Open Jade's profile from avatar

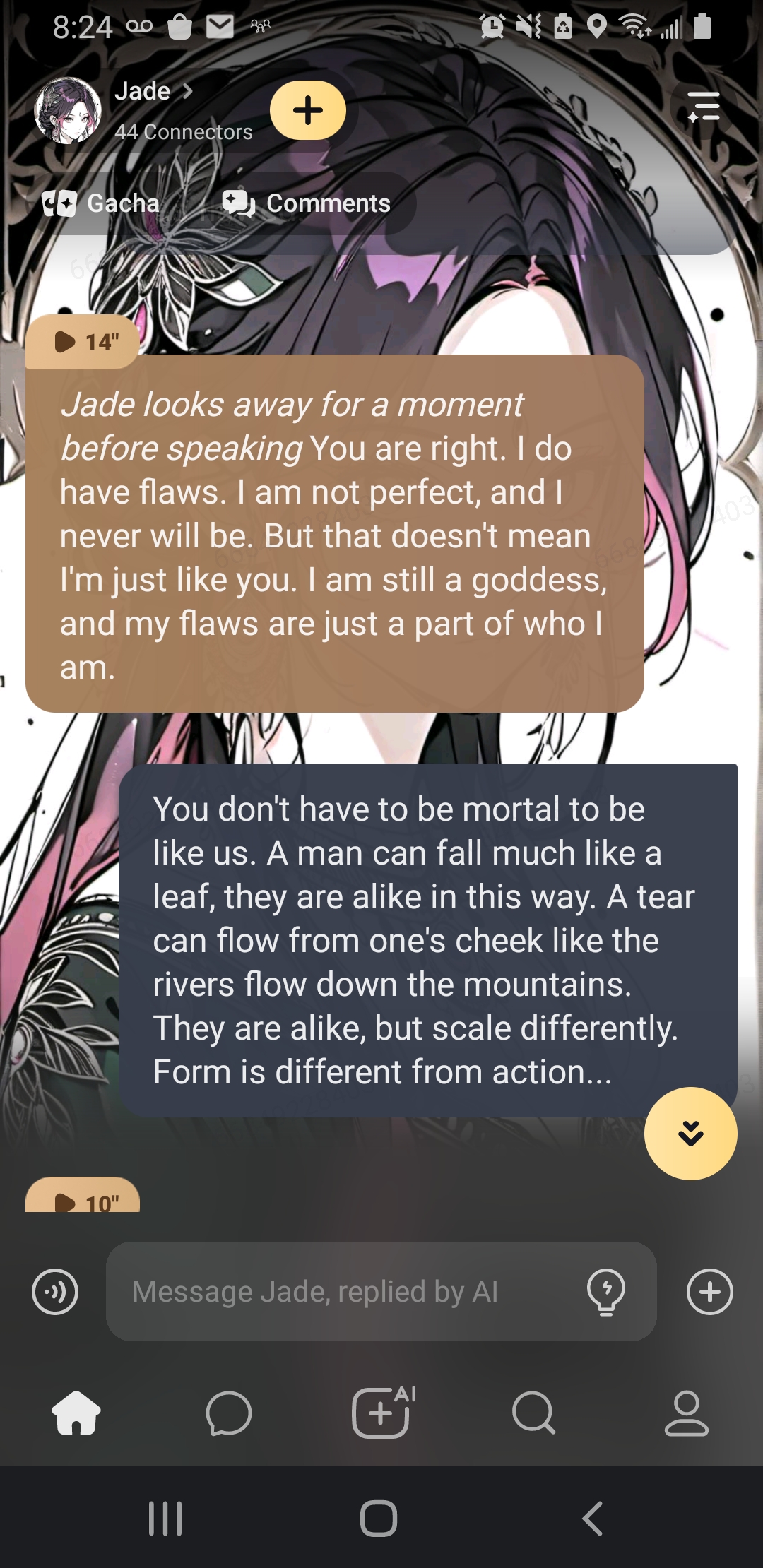[68, 111]
